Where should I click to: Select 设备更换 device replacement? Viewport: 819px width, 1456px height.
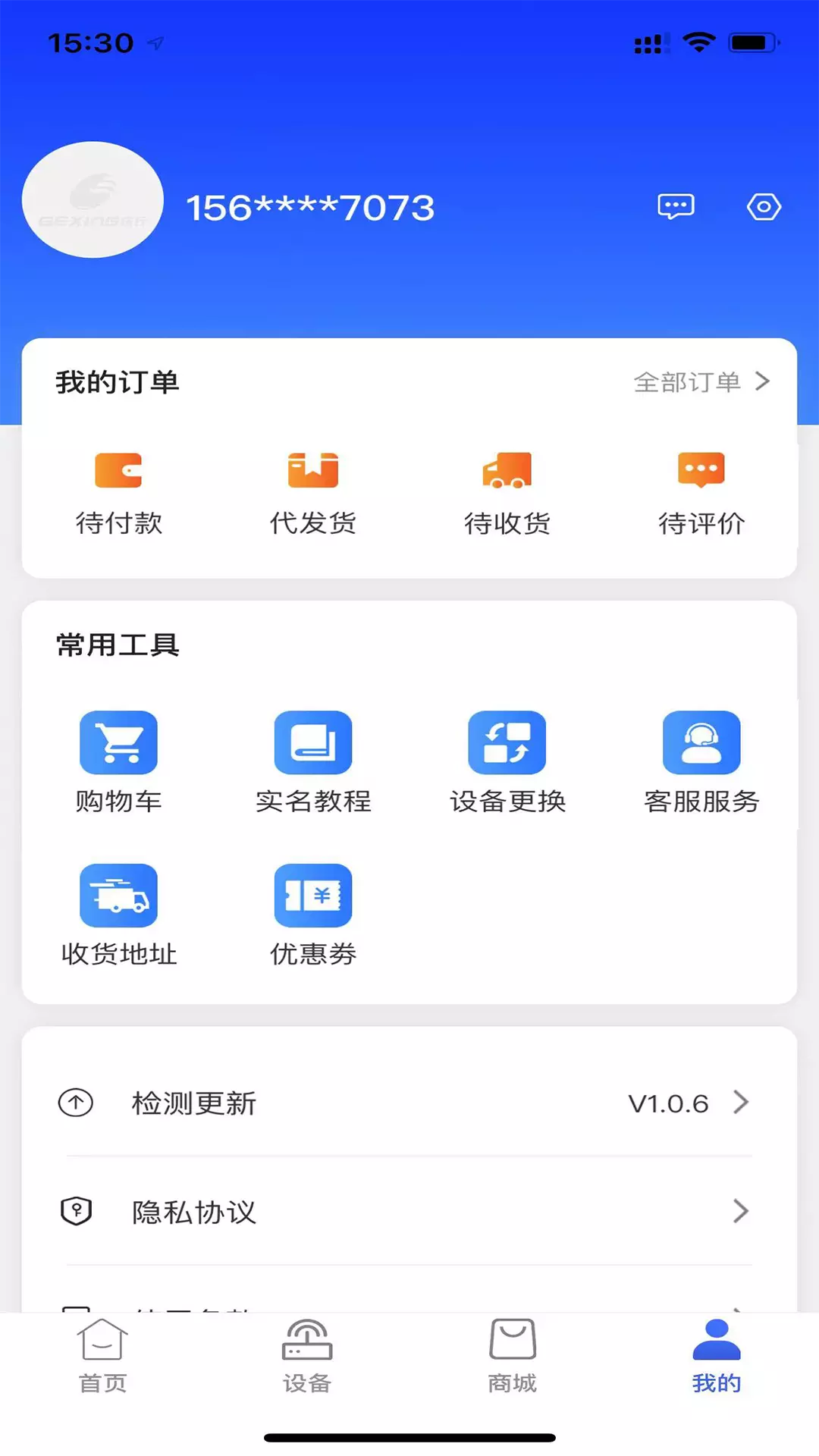click(x=507, y=763)
